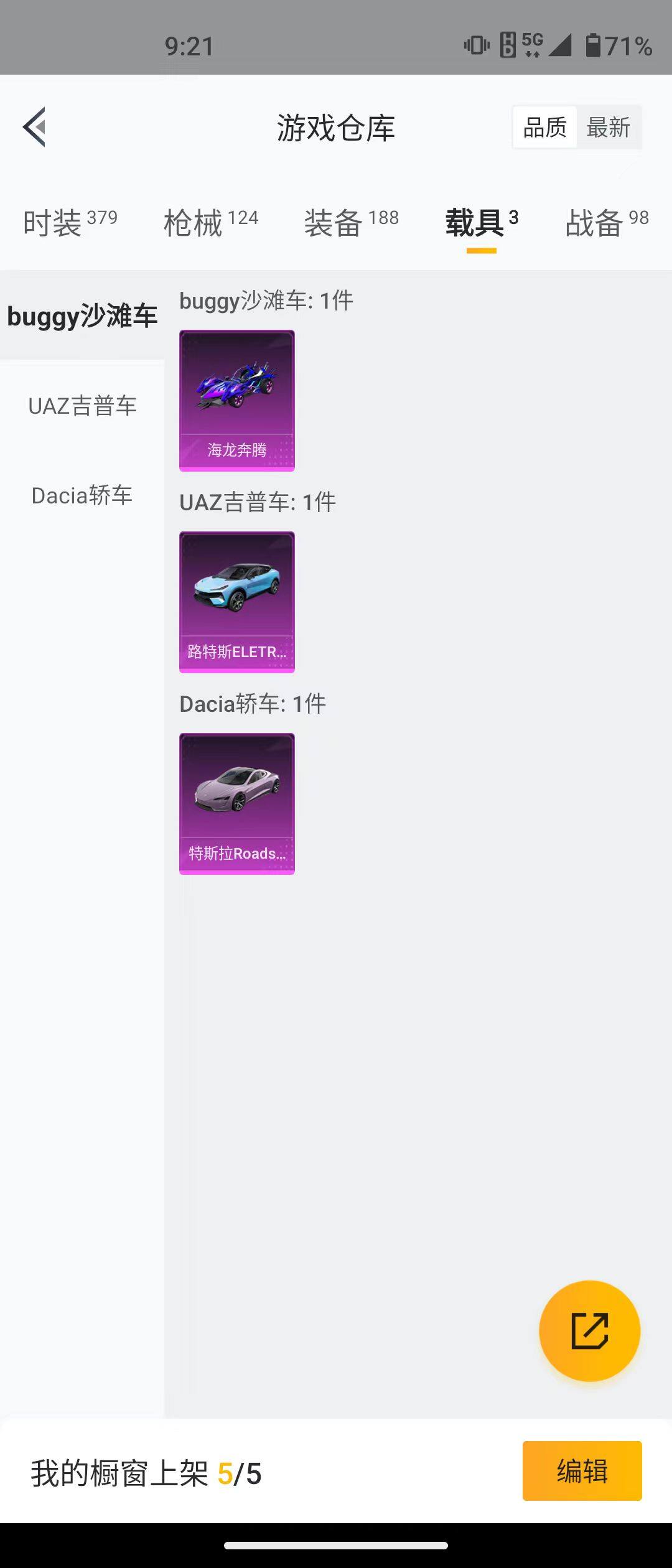The width and height of the screenshot is (672, 1568).
Task: Select the 路特斯ELETR UAZ吉普车 item card
Action: (236, 601)
